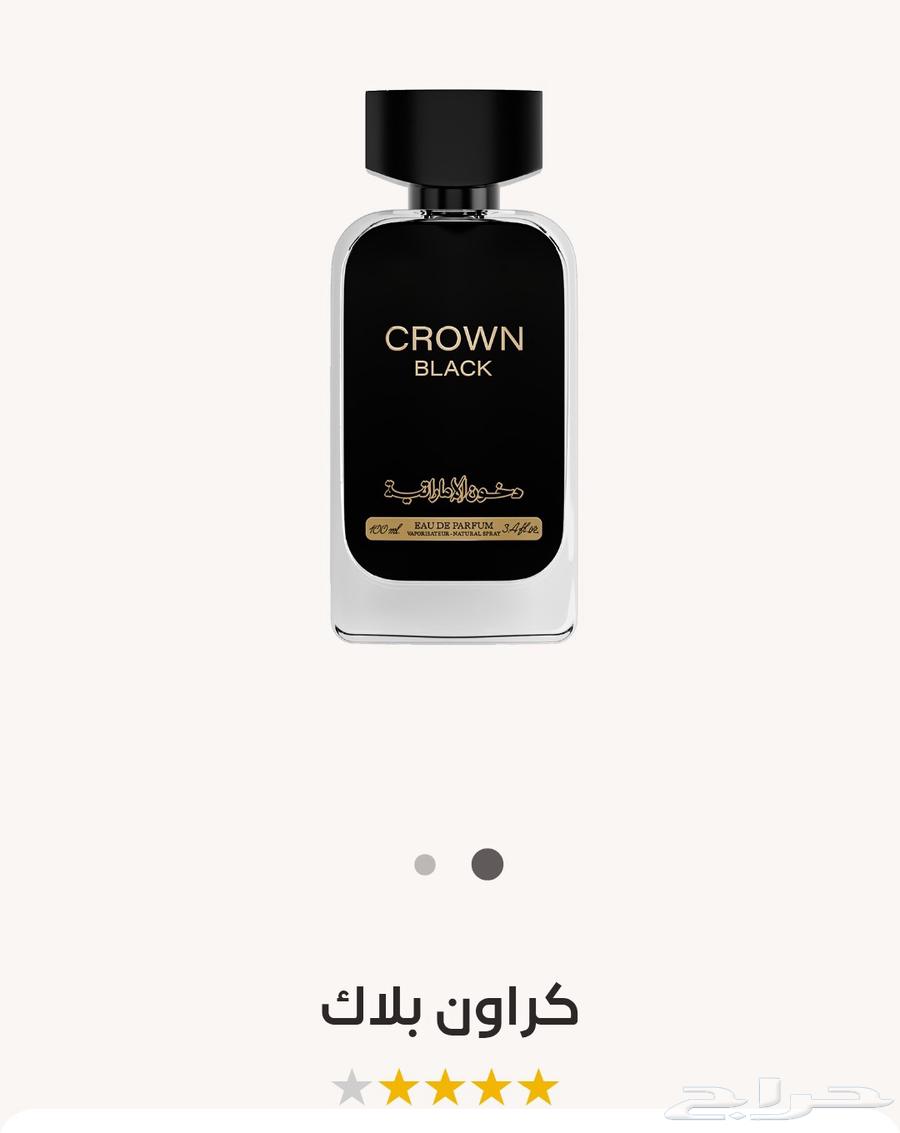Zoom into the Crown Black bottle image

(x=452, y=370)
